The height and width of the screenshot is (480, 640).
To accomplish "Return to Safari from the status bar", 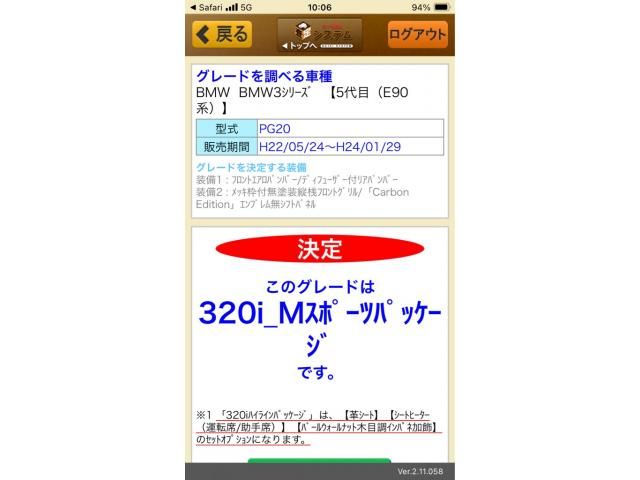I will (207, 6).
